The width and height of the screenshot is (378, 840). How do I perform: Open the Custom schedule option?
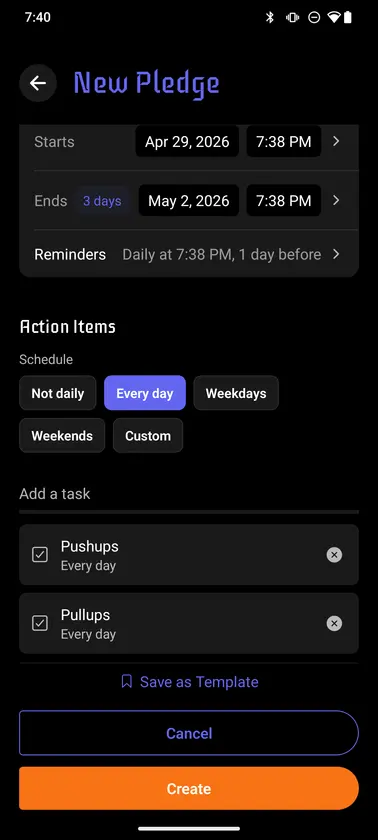(x=148, y=436)
